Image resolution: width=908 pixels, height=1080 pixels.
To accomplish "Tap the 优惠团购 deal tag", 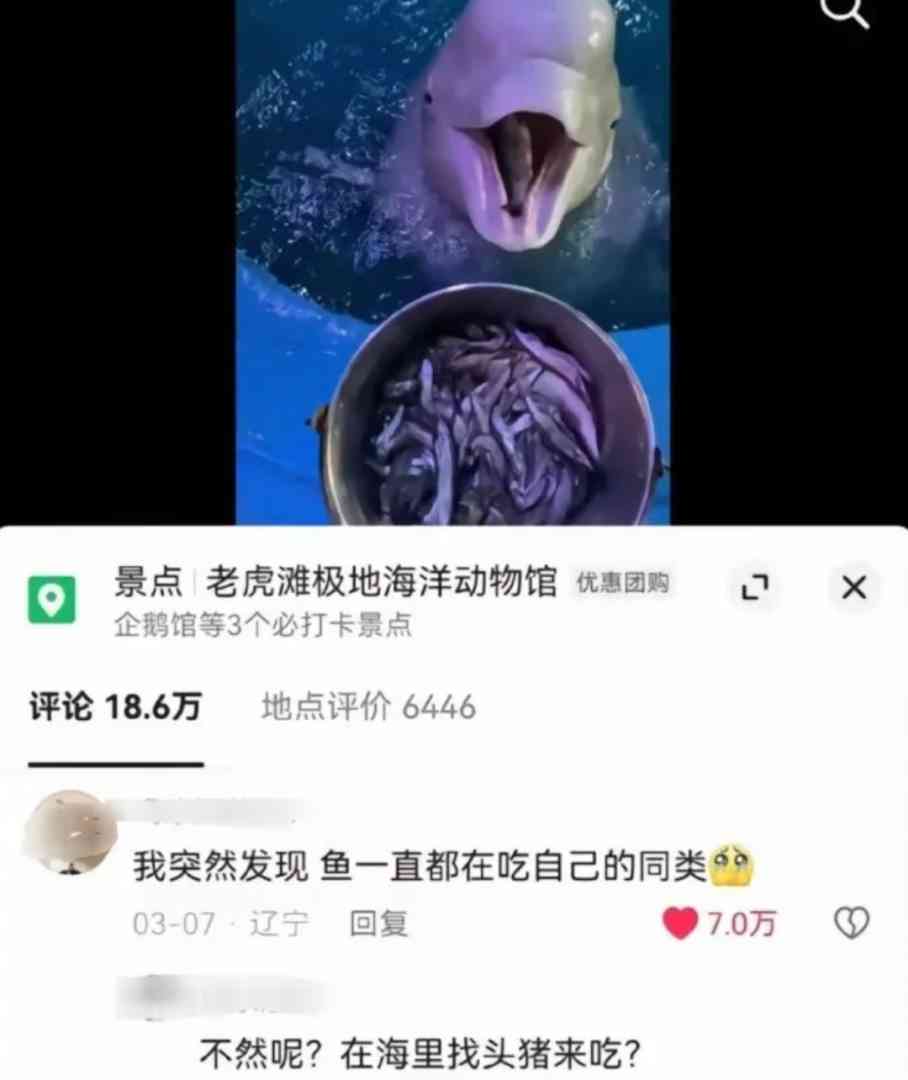I will pos(622,583).
